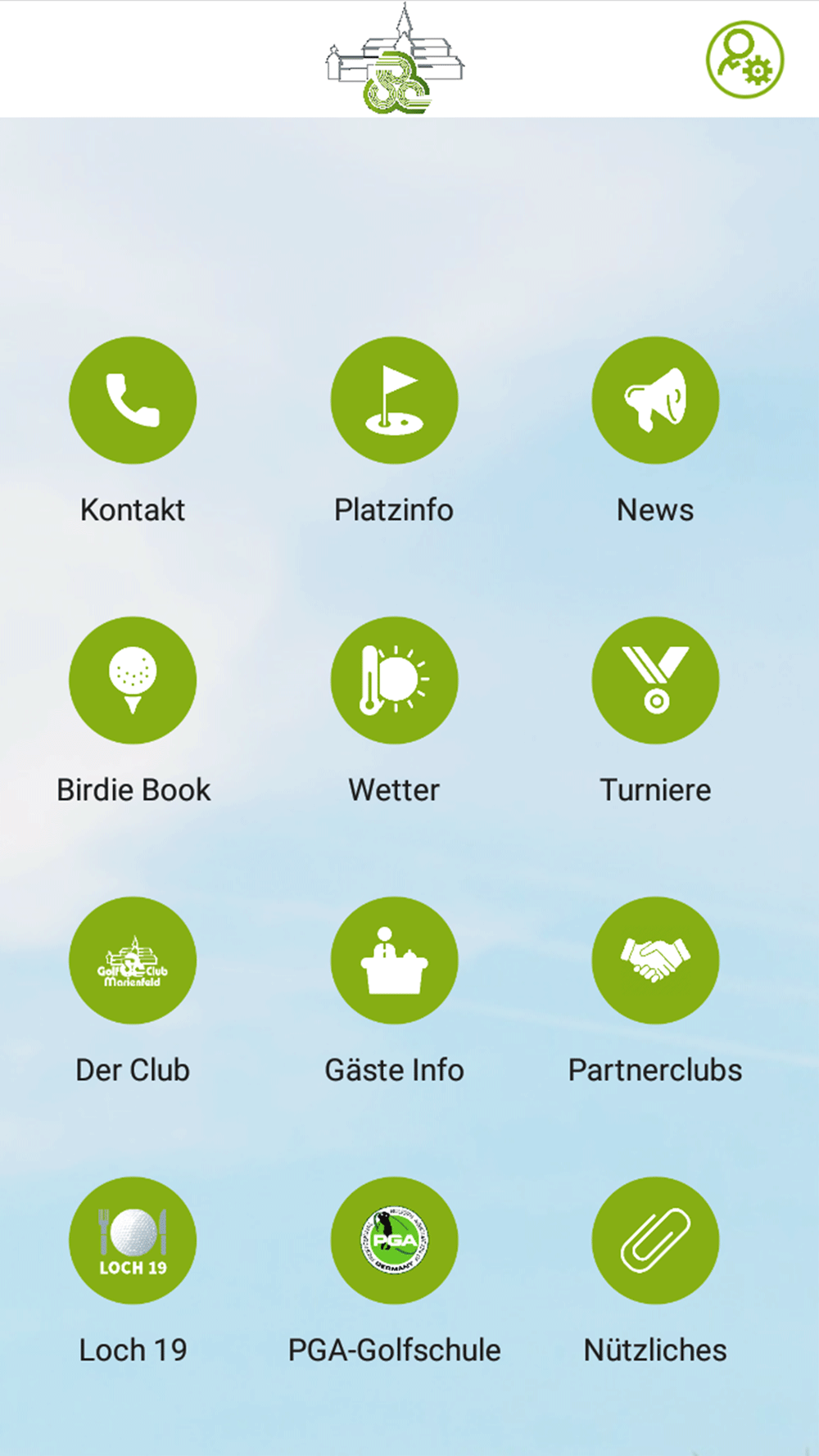
Task: Open the Partnerclubs list
Action: point(655,961)
